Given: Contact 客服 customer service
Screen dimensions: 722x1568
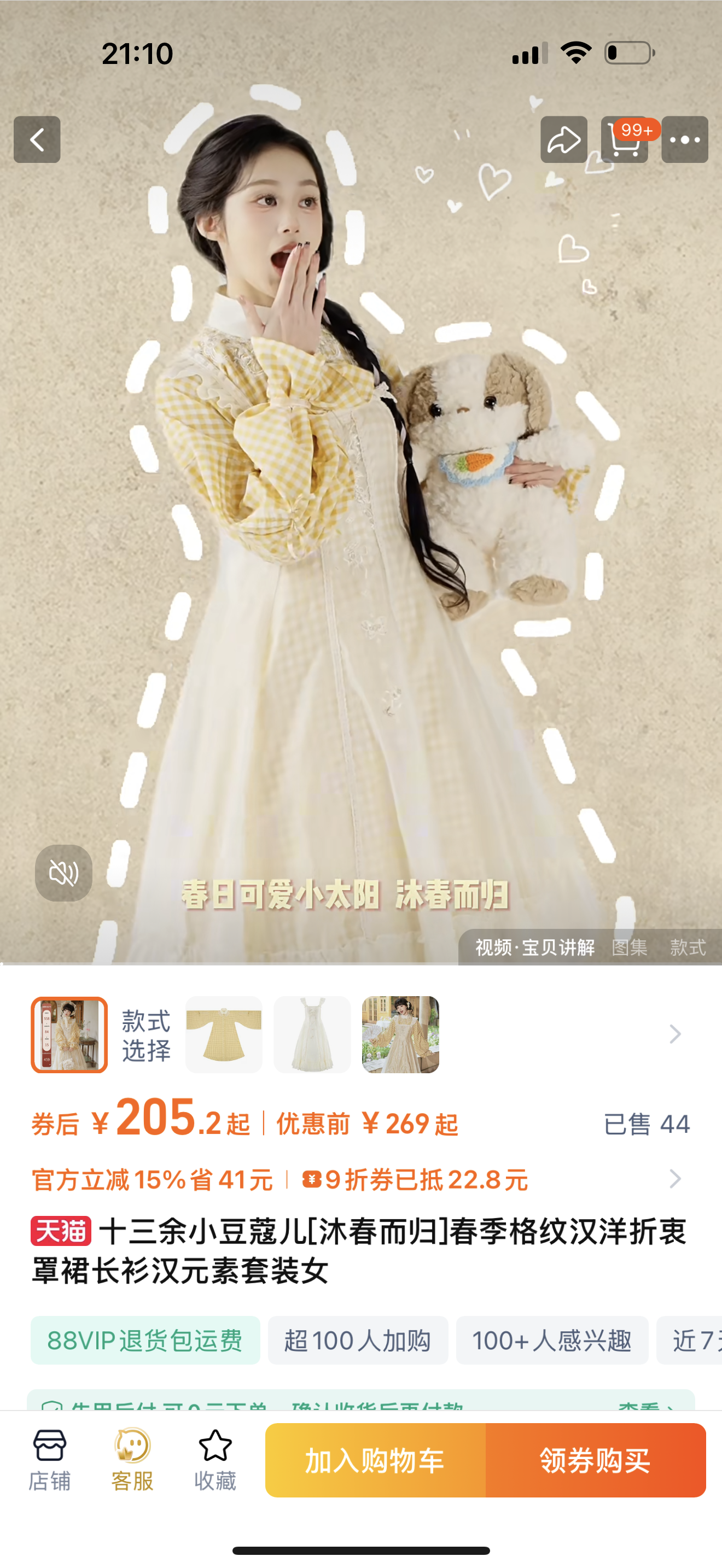Looking at the screenshot, I should point(132,1459).
